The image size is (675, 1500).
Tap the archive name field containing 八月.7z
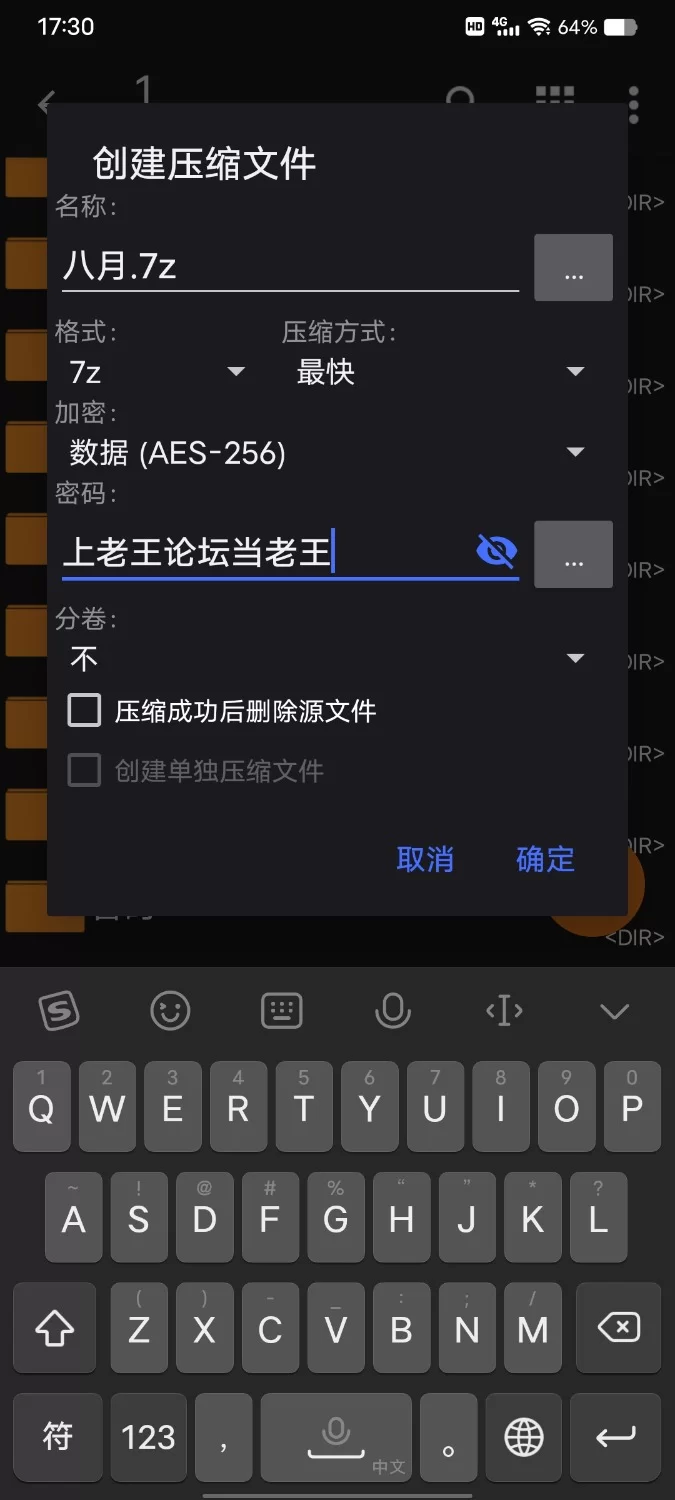[288, 267]
